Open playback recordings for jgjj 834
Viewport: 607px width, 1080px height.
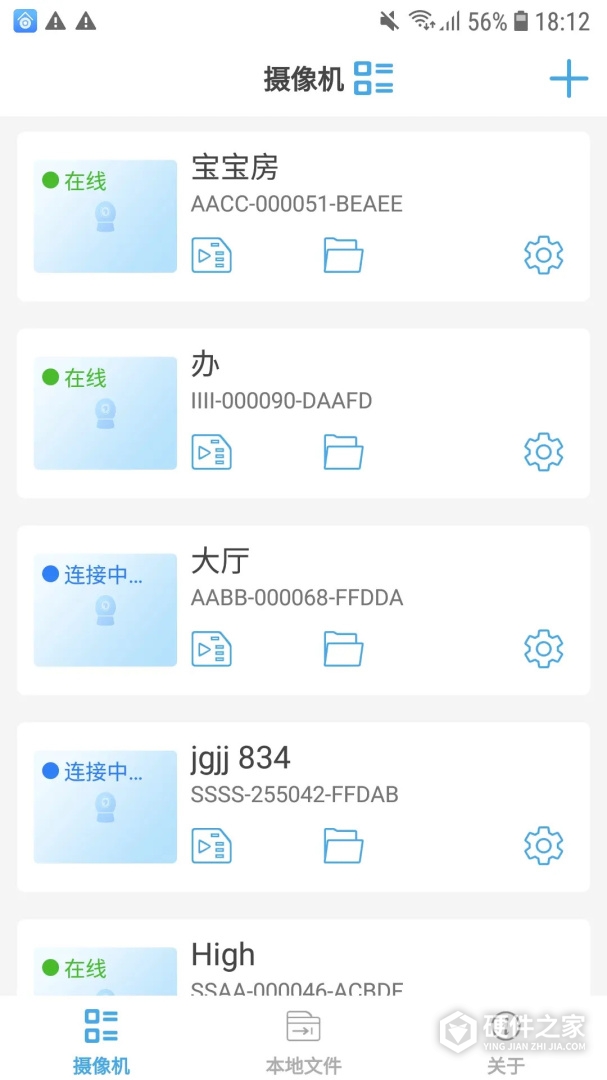(212, 847)
